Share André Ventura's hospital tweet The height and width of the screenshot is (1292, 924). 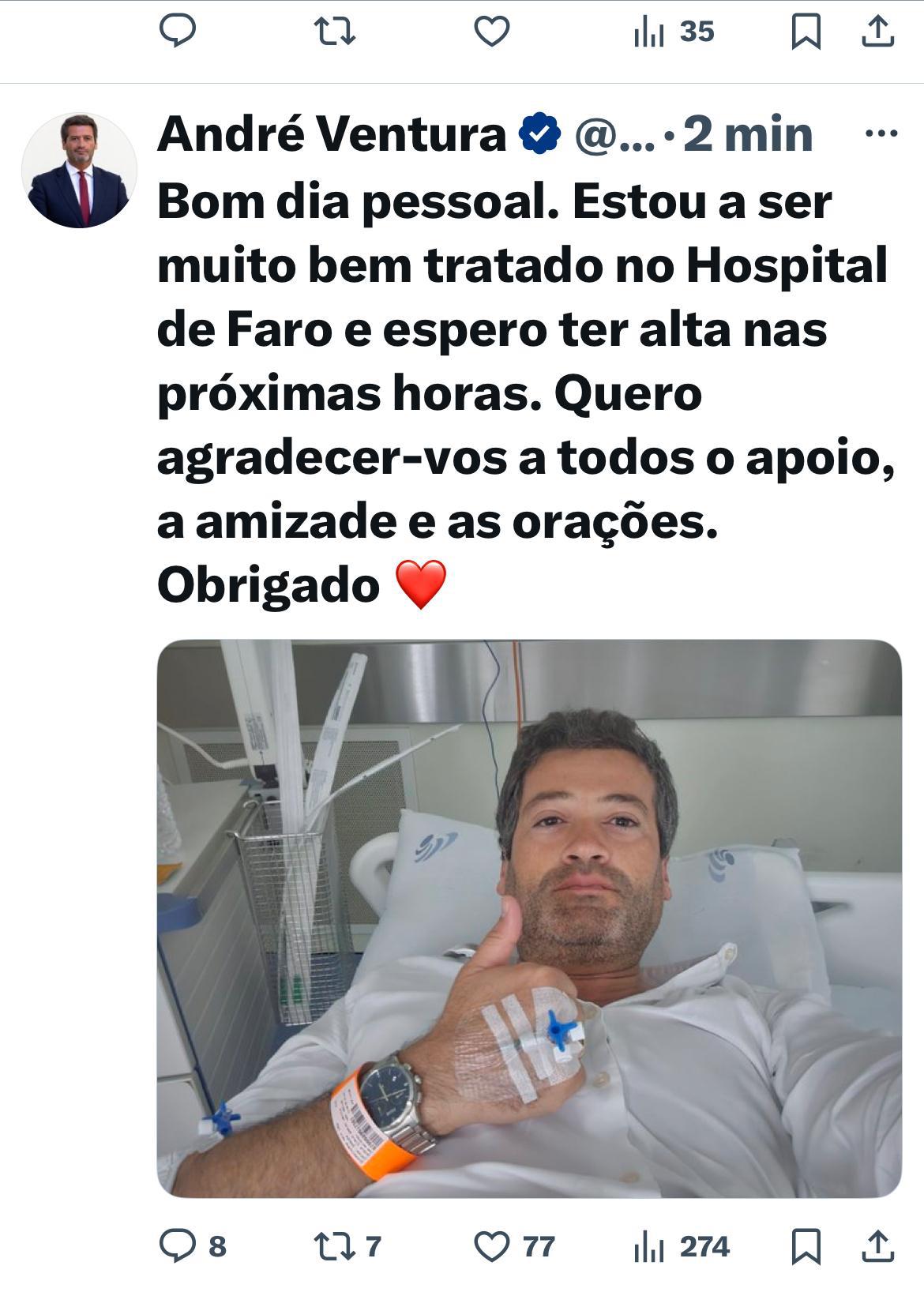click(877, 1246)
